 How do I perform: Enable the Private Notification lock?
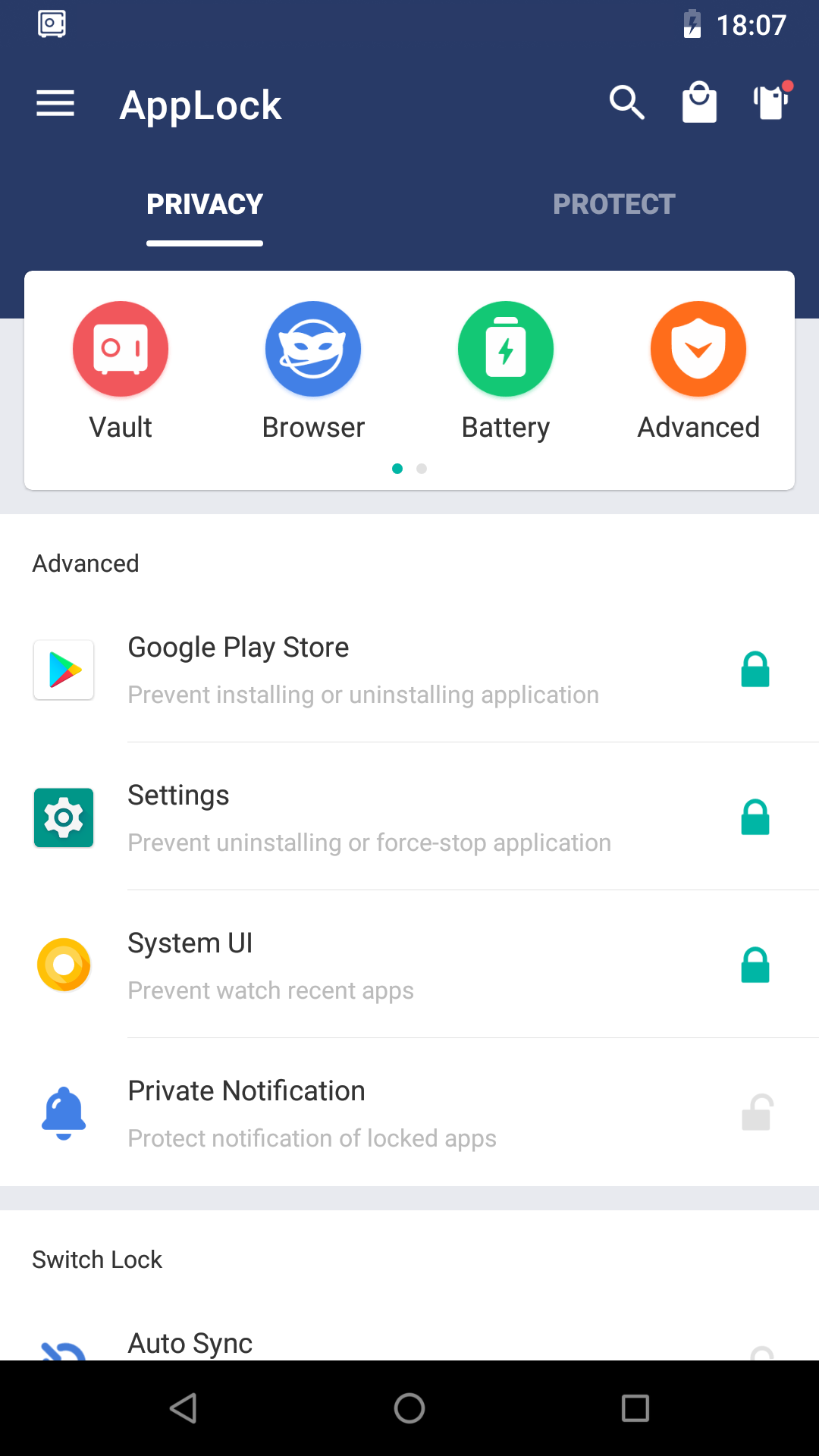tap(755, 1112)
